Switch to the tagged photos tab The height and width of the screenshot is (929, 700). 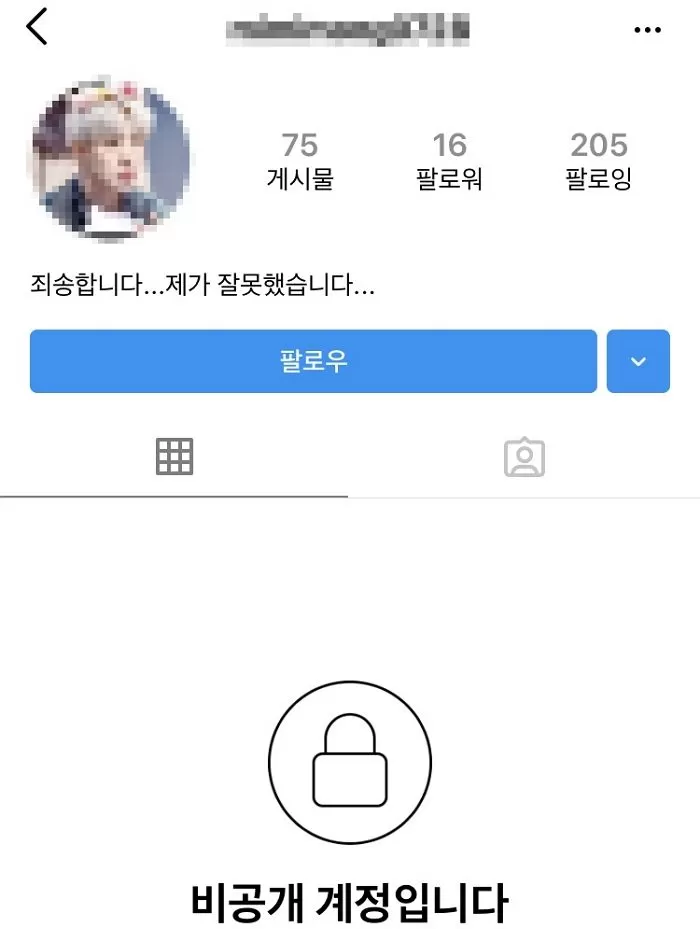coord(524,457)
